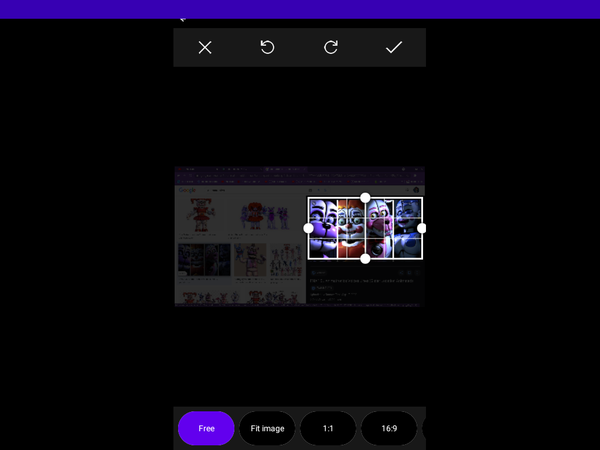Cancel the crop with the X icon
This screenshot has height=450, width=600.
click(x=205, y=47)
